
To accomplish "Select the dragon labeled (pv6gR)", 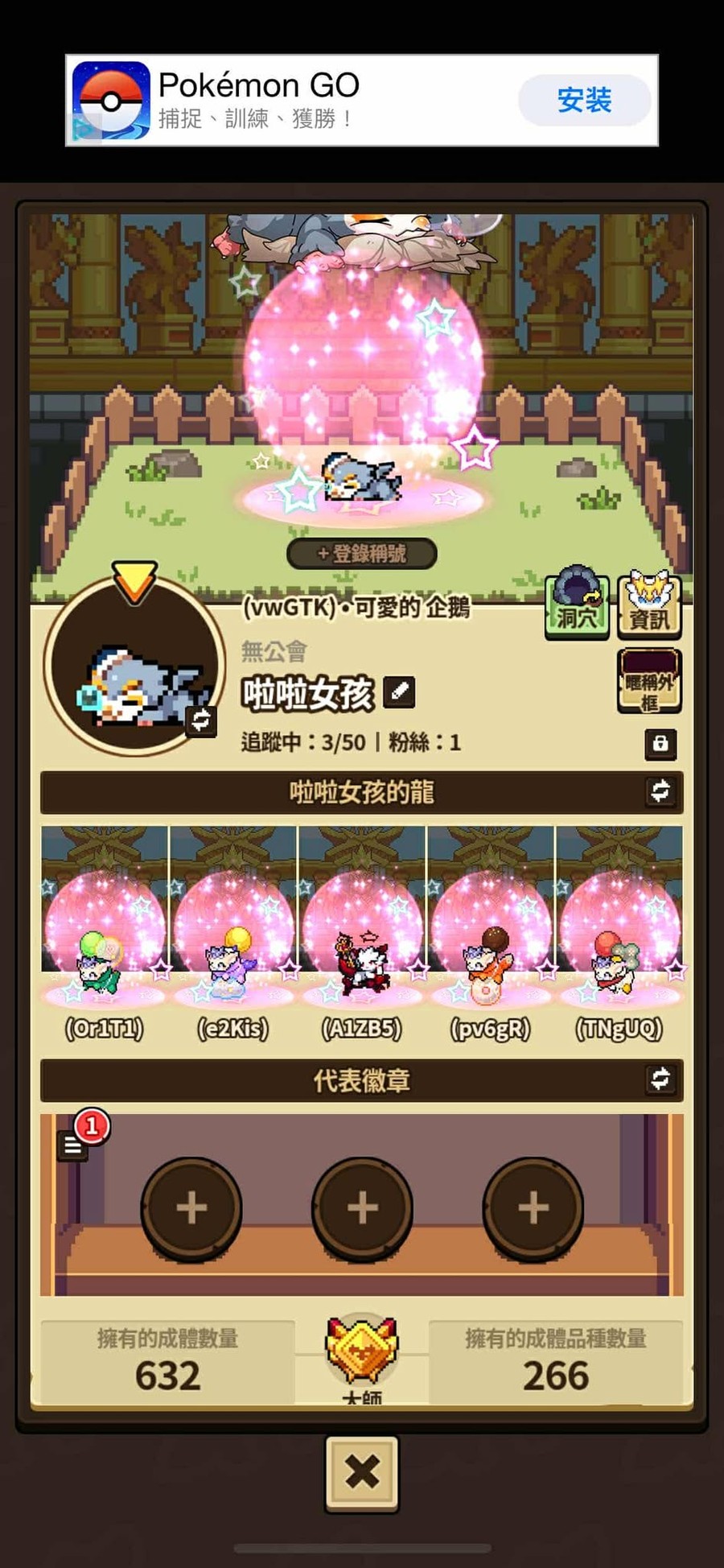I will click(491, 934).
